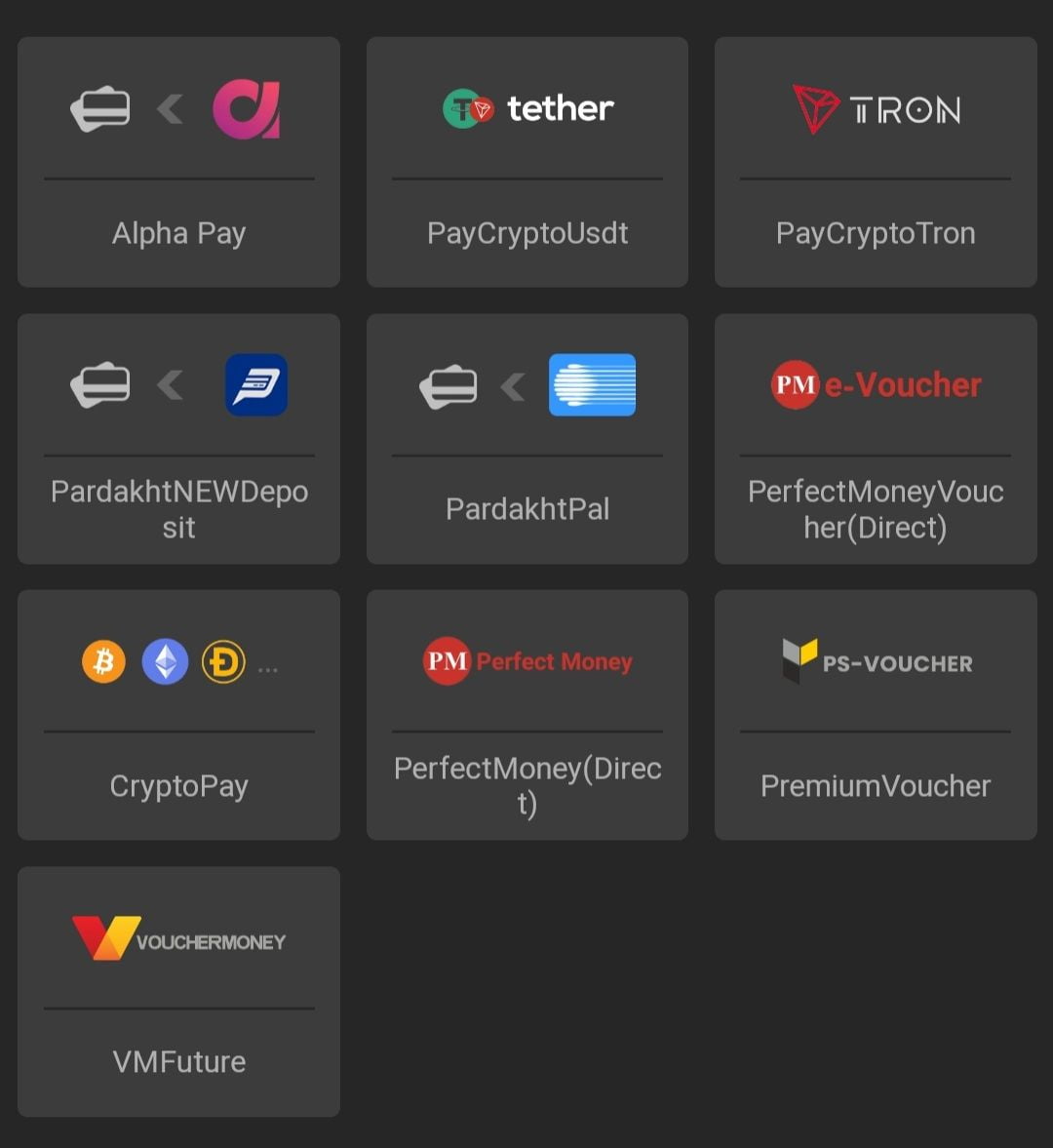Screen dimensions: 1053x1148
Task: Select the VMFuture VoucherMoney card
Action: click(178, 991)
